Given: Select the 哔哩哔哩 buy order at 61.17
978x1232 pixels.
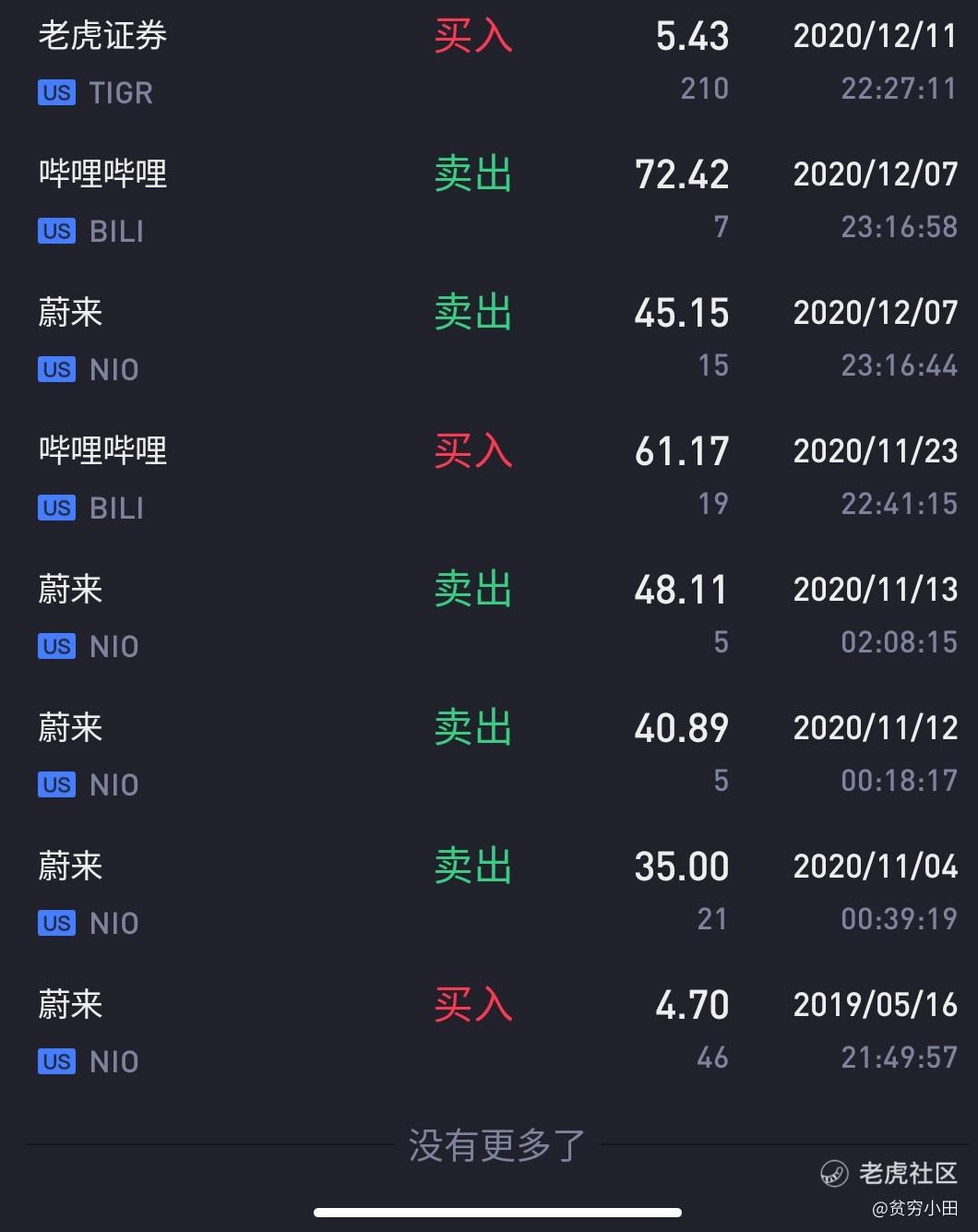Looking at the screenshot, I should click(x=489, y=478).
